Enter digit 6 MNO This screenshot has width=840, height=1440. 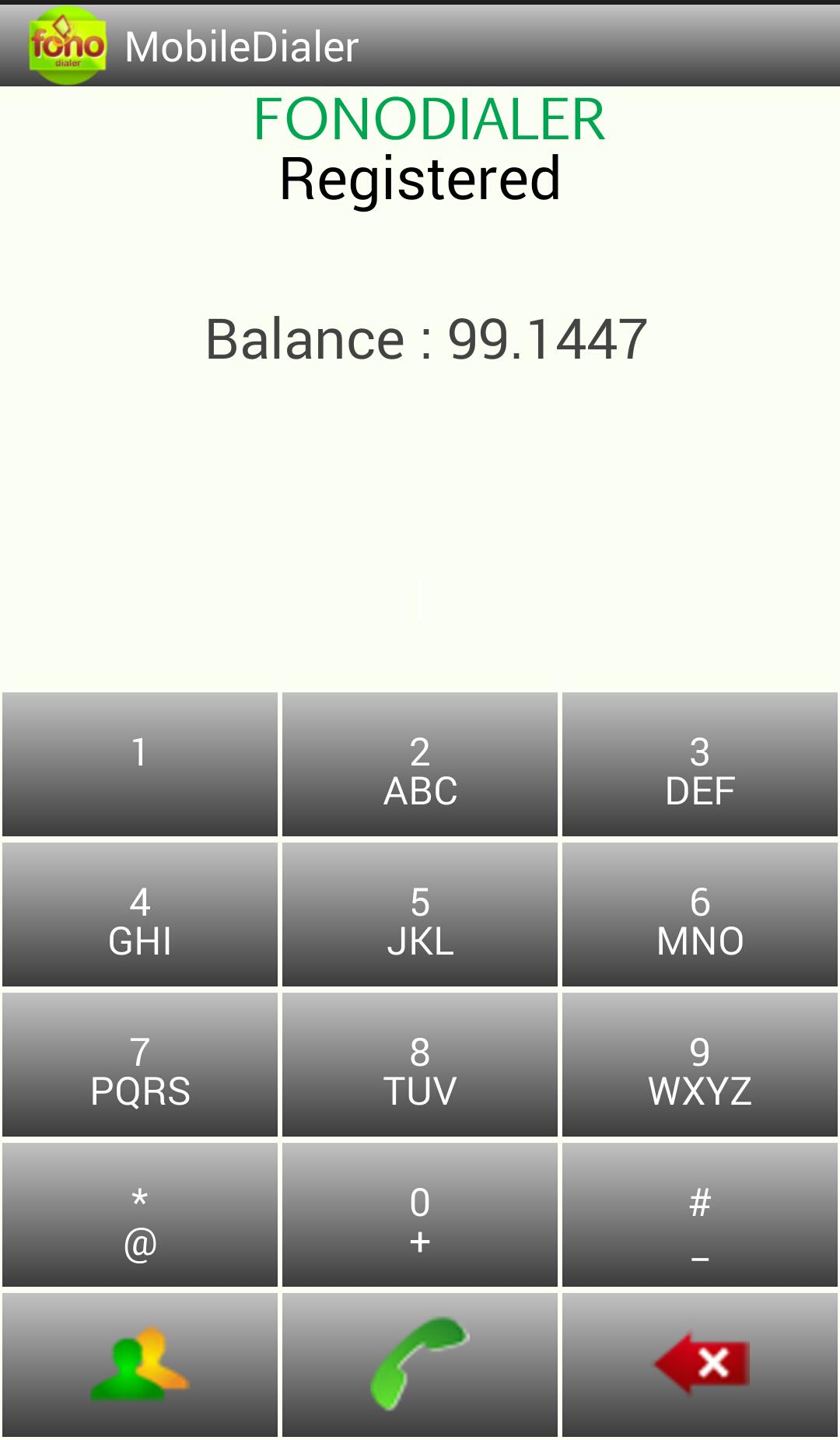[700, 914]
